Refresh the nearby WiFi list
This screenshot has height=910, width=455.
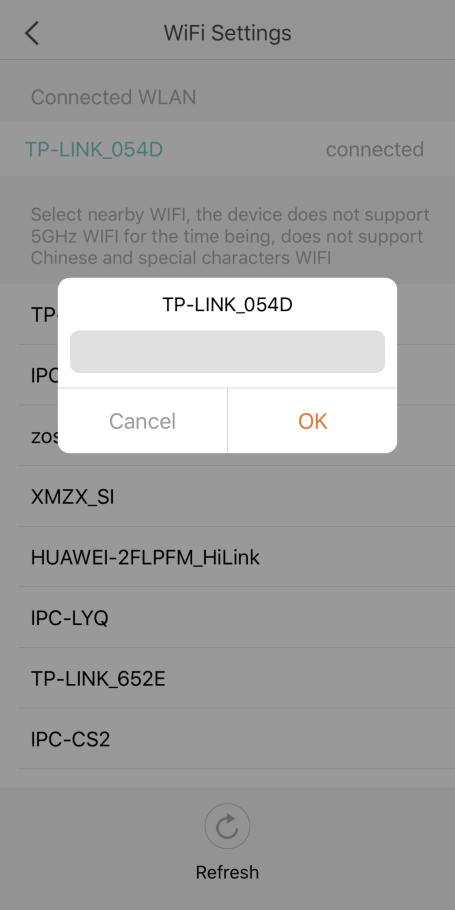[x=228, y=842]
